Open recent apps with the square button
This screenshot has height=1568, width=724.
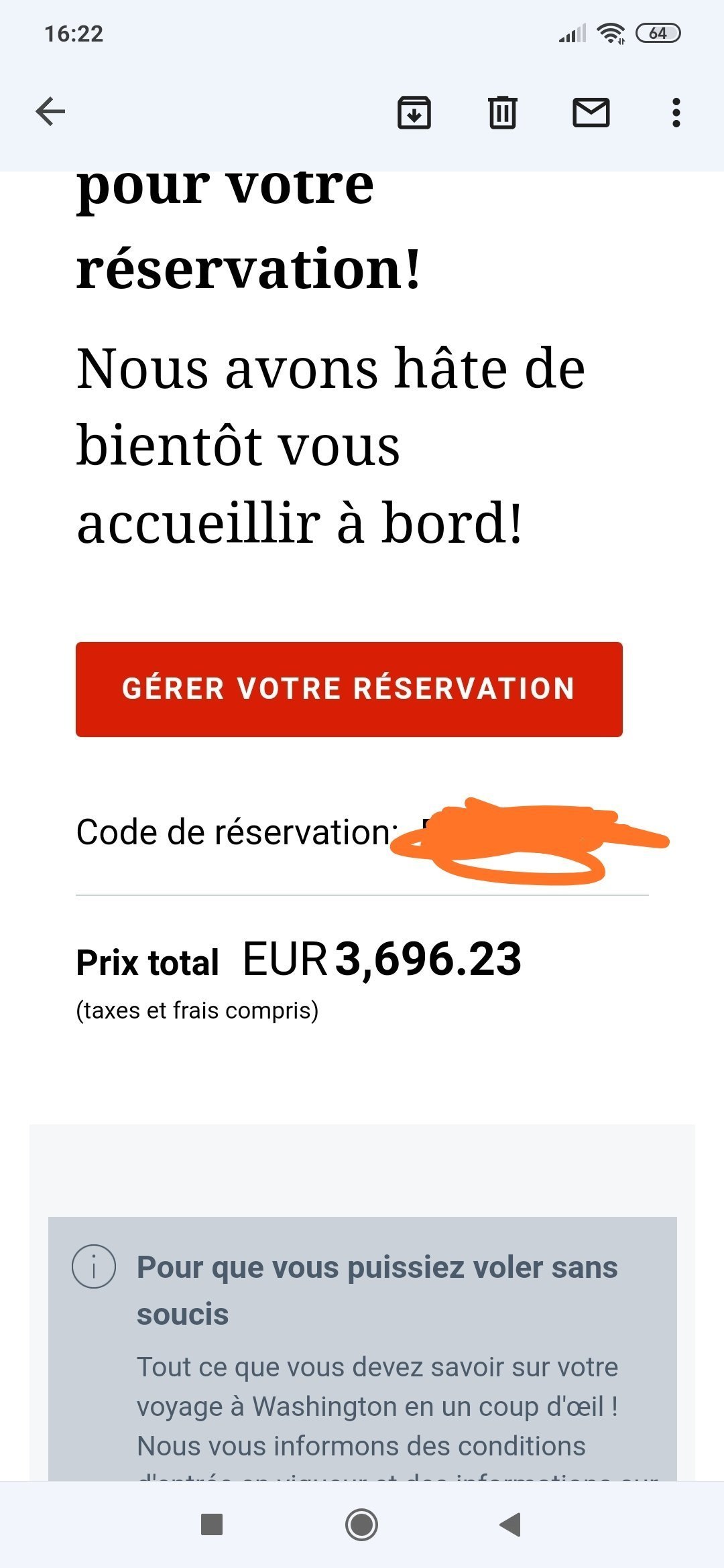pos(212,1524)
